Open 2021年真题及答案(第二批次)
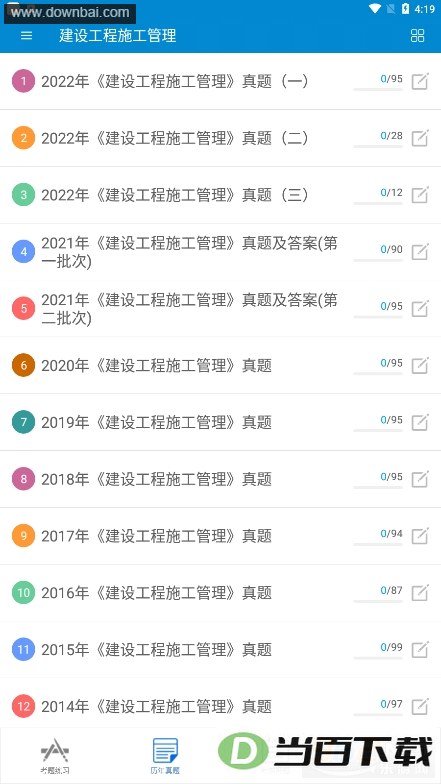The image size is (441, 784). [220, 308]
